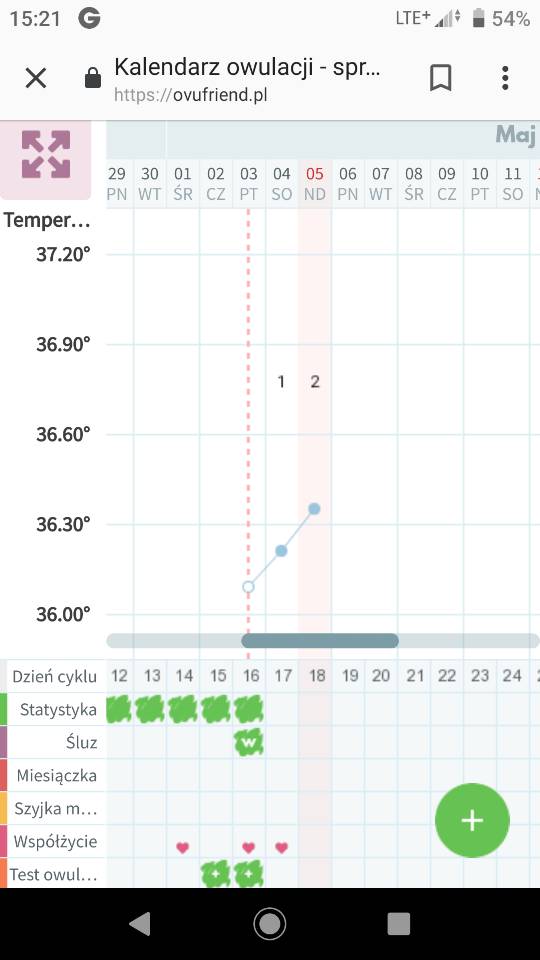
Task: Expand the chart to fullscreen
Action: pos(46,154)
